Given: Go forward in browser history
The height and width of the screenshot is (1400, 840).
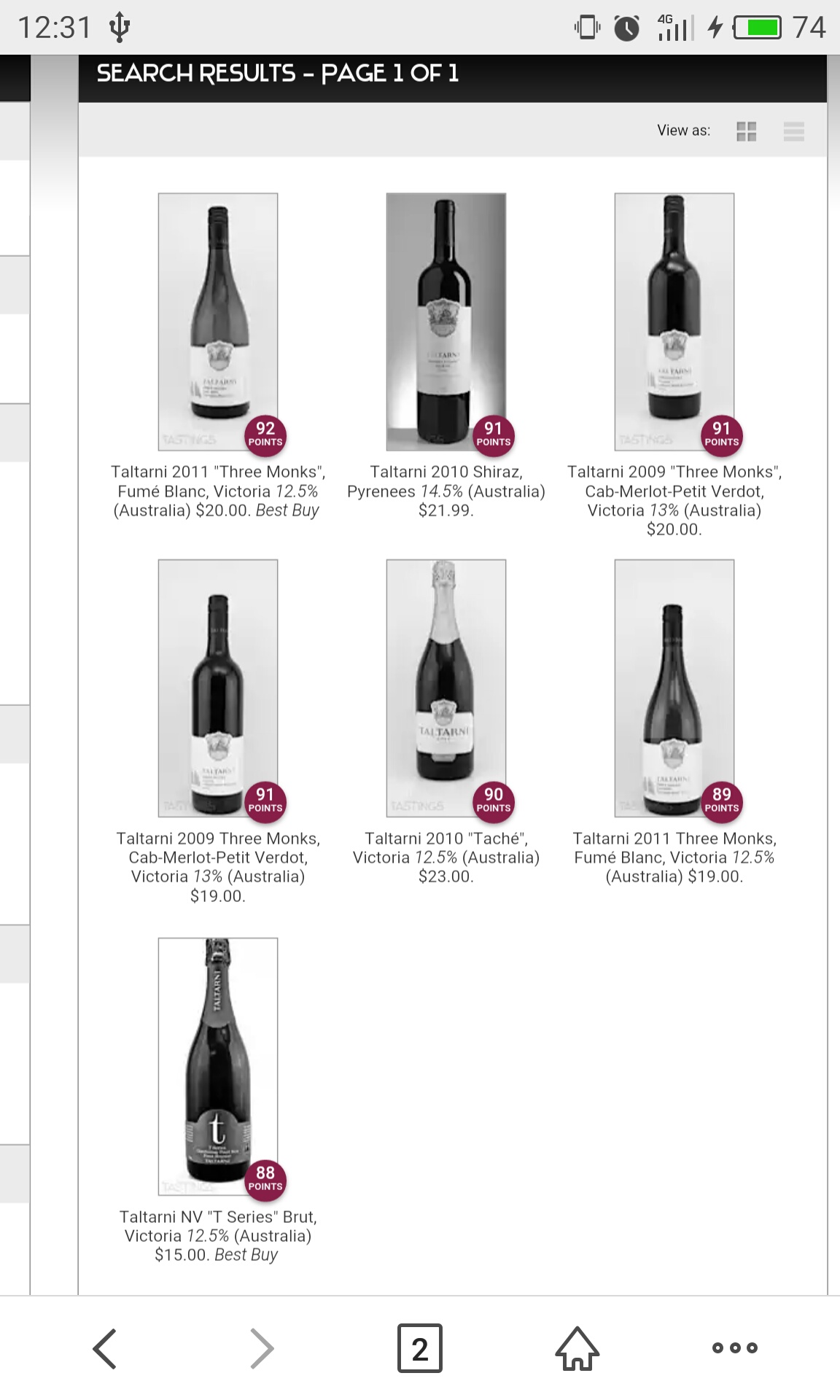Looking at the screenshot, I should [262, 1348].
